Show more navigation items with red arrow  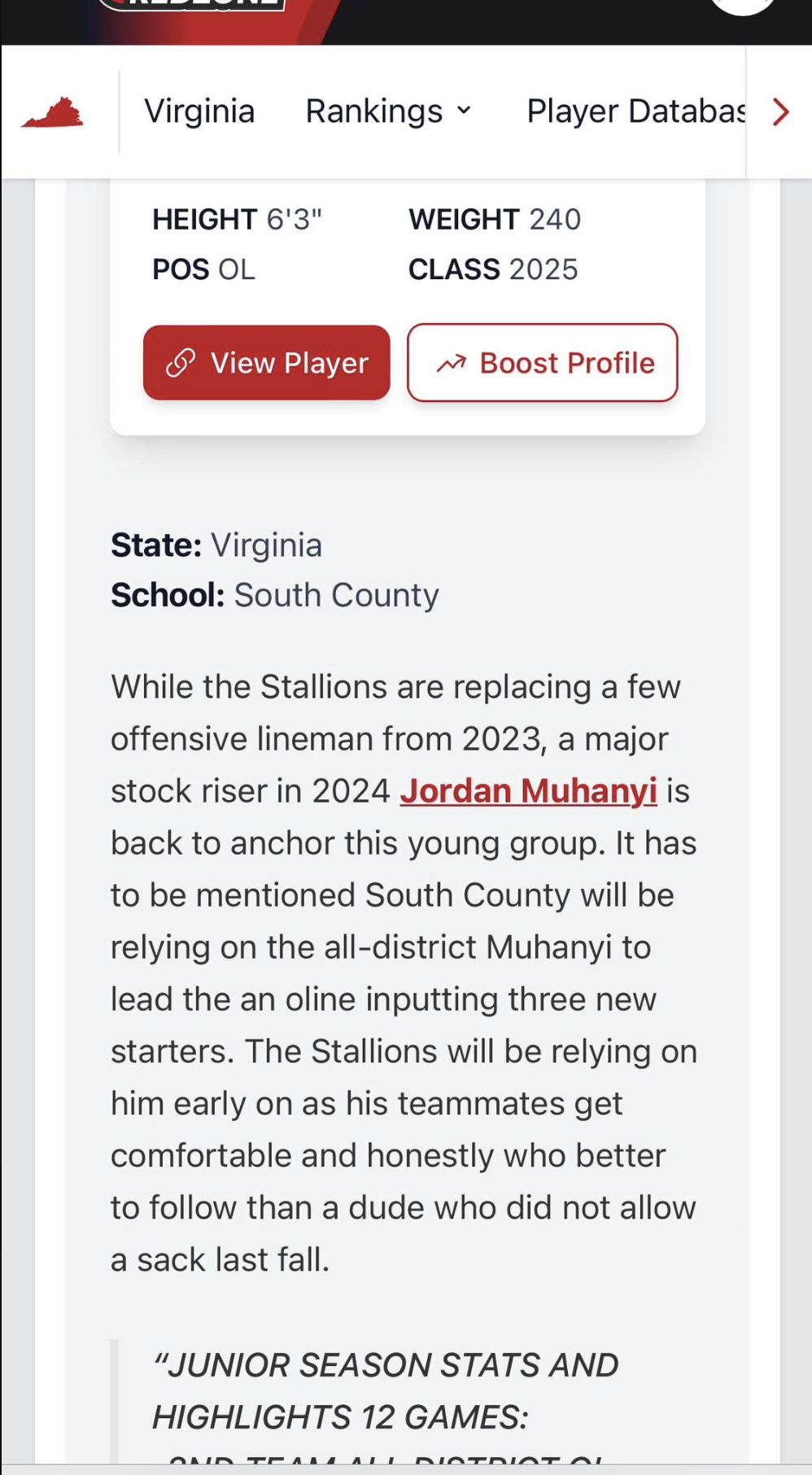pyautogui.click(x=780, y=112)
